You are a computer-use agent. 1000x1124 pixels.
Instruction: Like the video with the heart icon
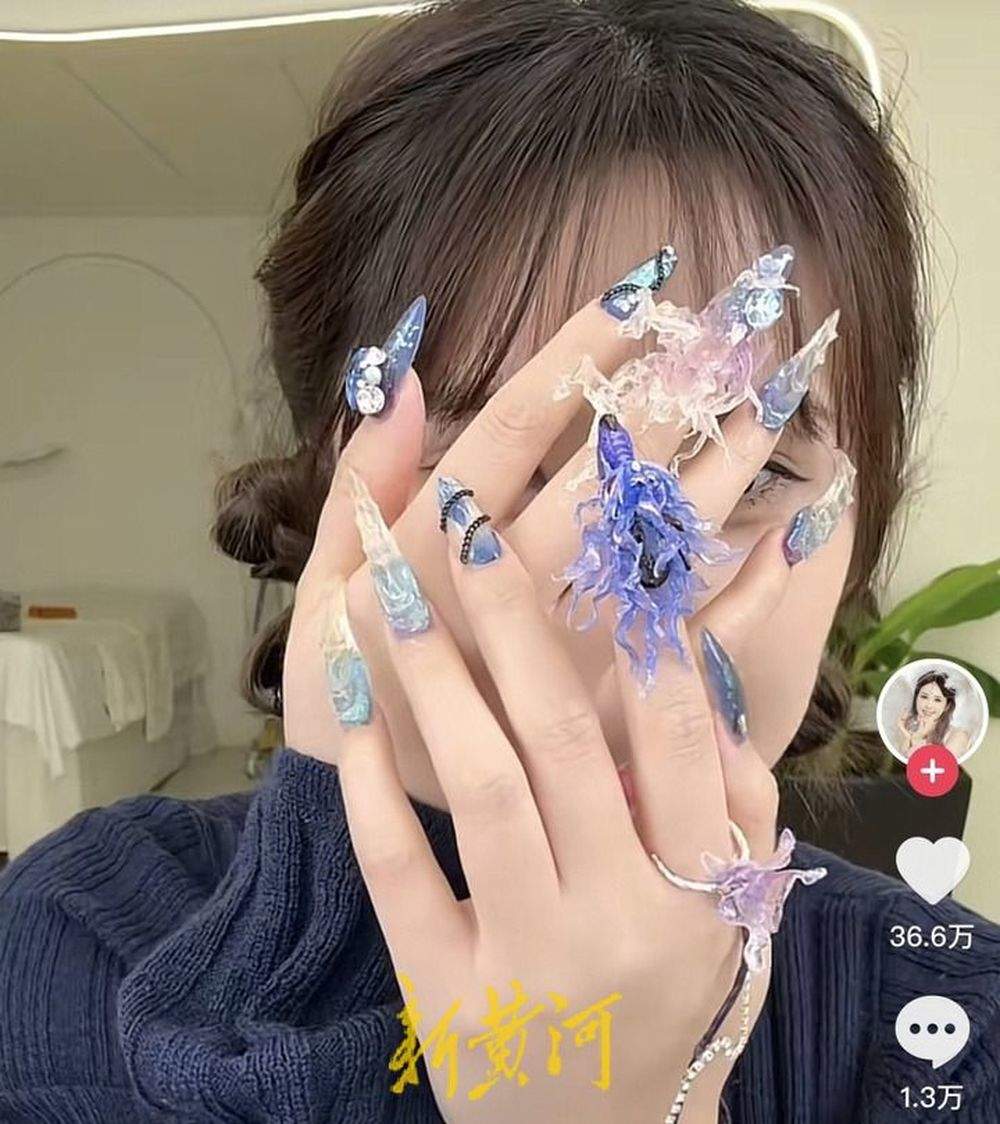click(931, 869)
